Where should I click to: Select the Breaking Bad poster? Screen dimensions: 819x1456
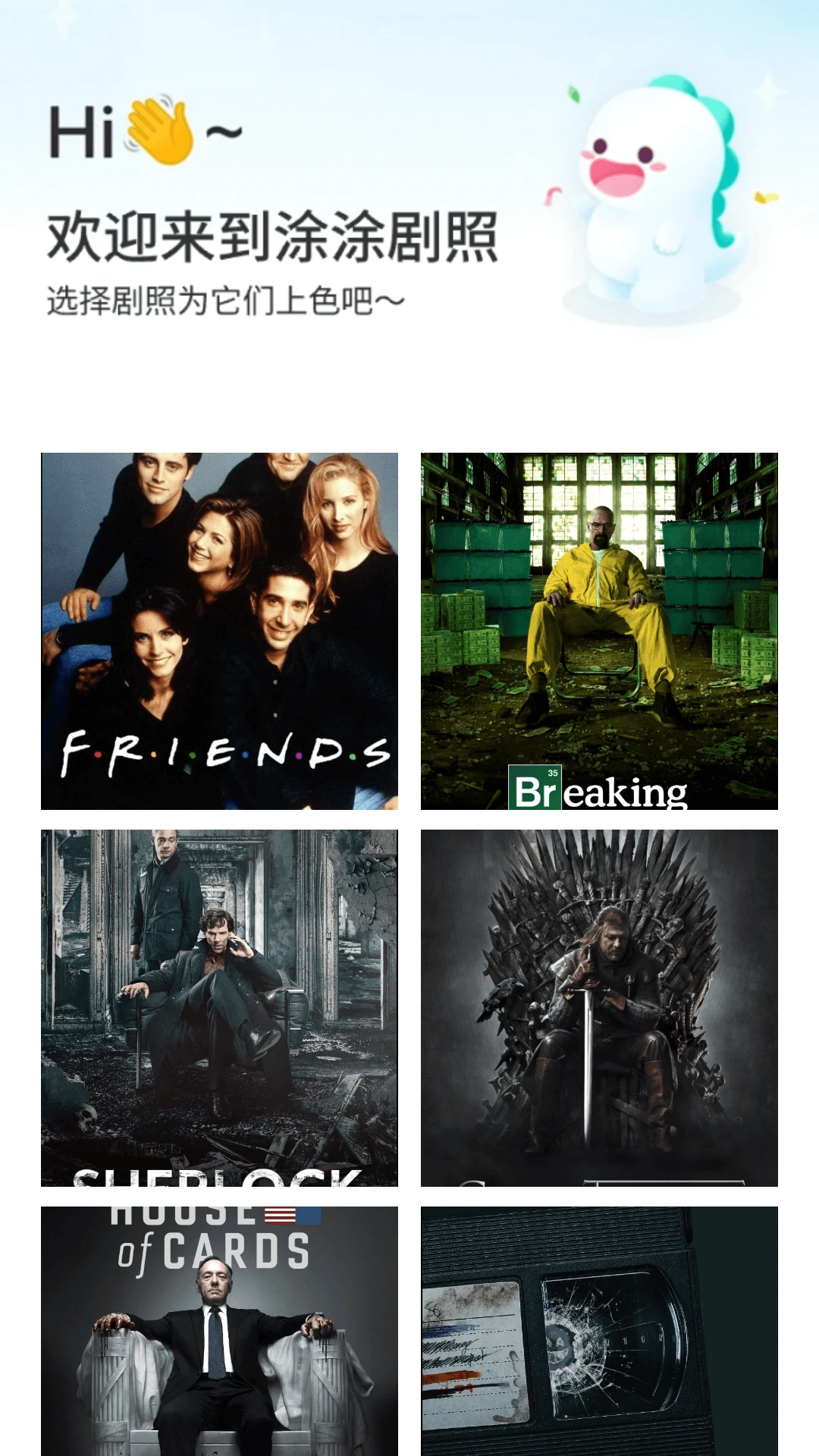pos(599,631)
